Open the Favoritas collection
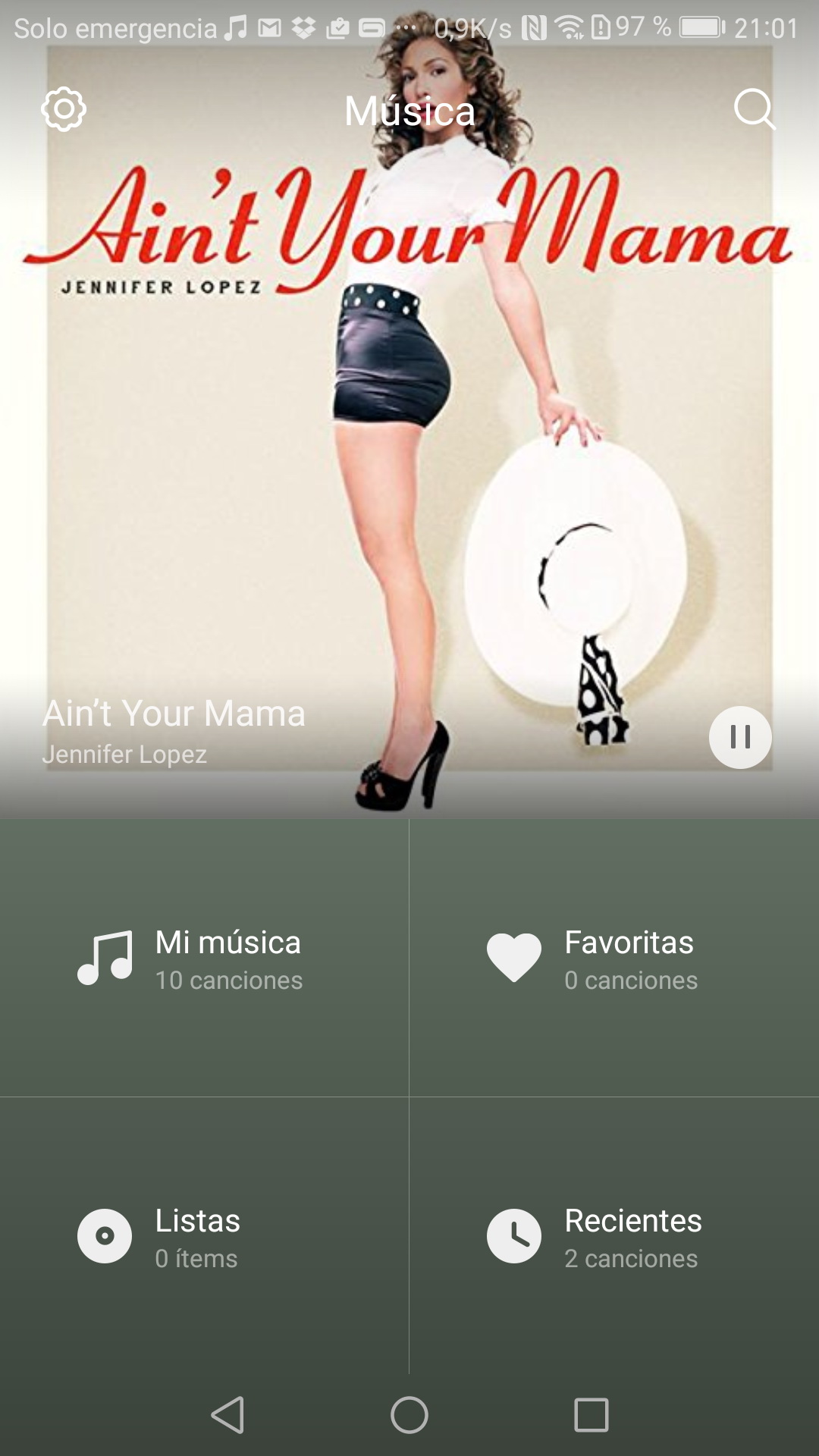Image resolution: width=819 pixels, height=1456 pixels. coord(614,959)
